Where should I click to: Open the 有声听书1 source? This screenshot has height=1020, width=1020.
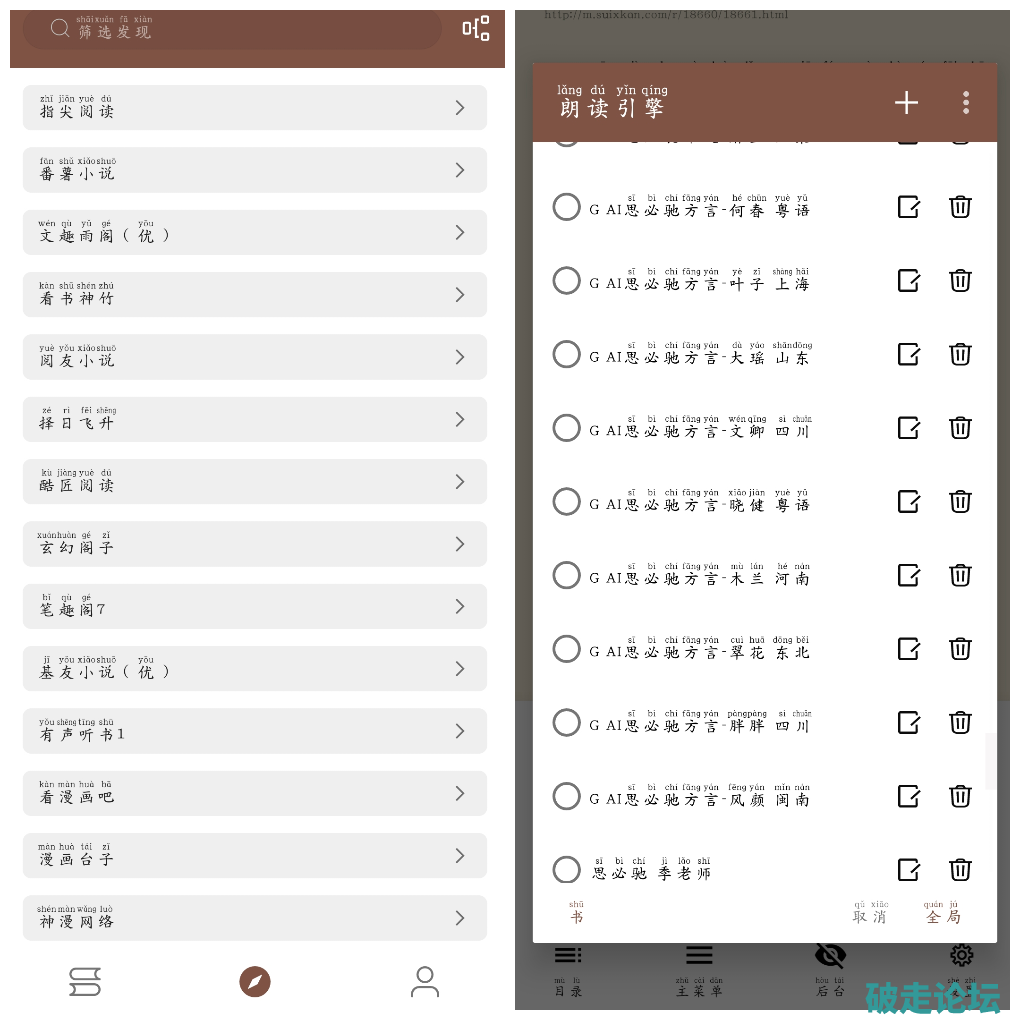click(254, 731)
